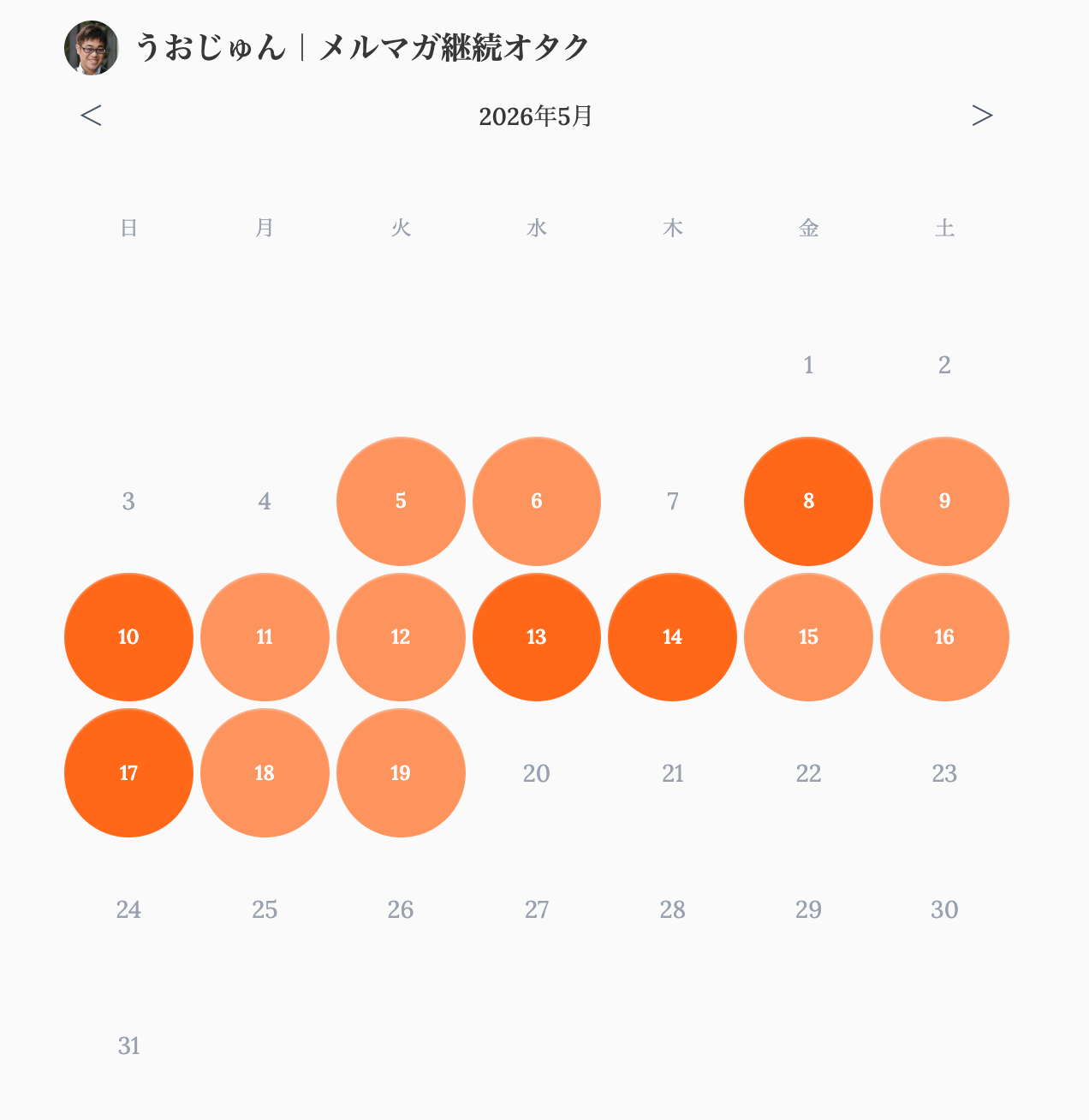Go to the previous month
Viewport: 1089px width, 1120px height.
91,116
